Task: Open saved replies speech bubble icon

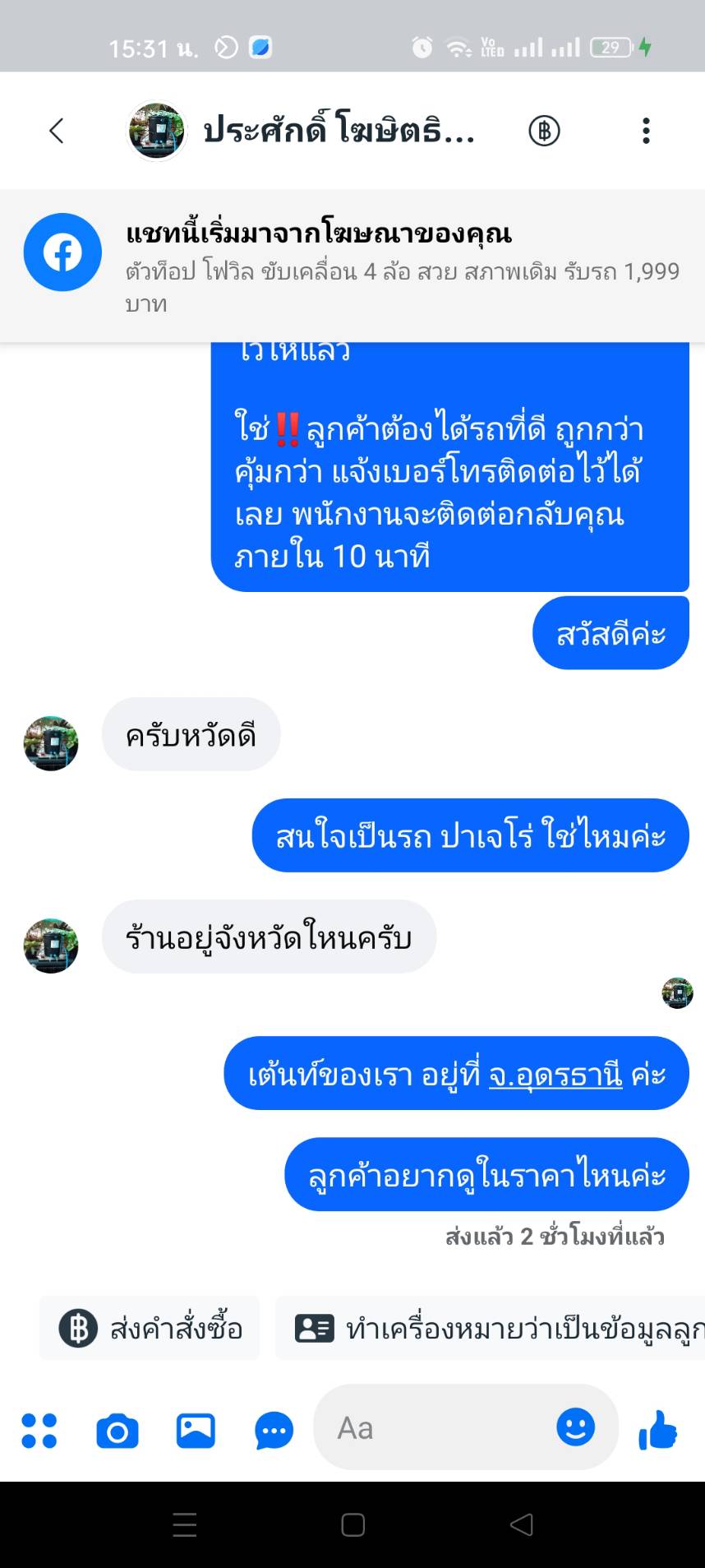Action: [x=274, y=1432]
